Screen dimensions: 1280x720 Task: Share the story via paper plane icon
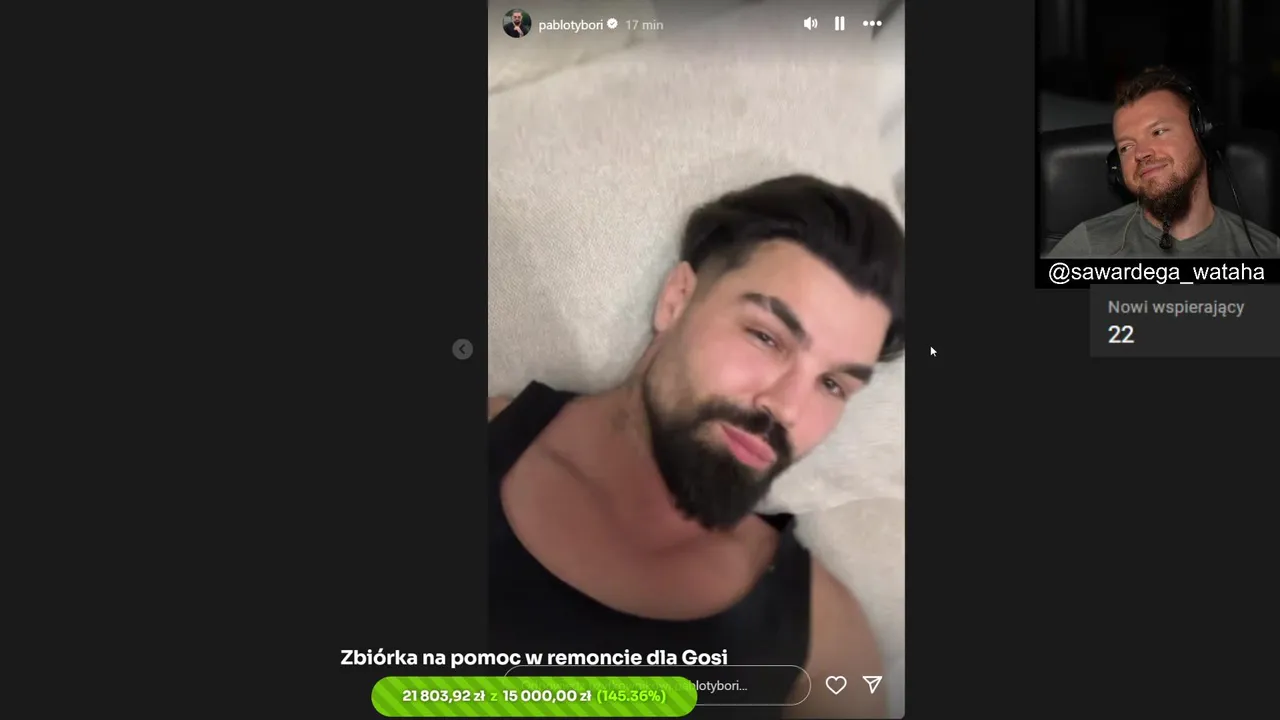click(x=872, y=684)
